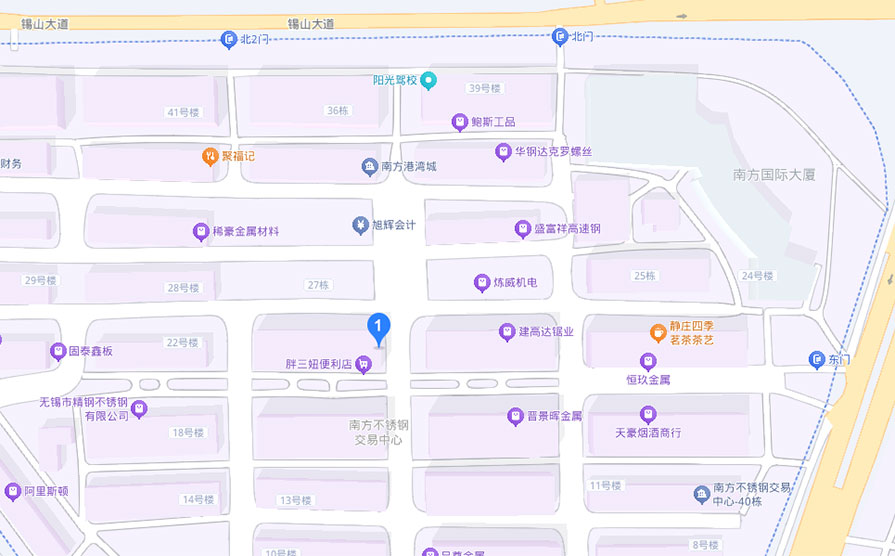Tap the blue marker numbered 1
The image size is (895, 556).
pos(379,327)
